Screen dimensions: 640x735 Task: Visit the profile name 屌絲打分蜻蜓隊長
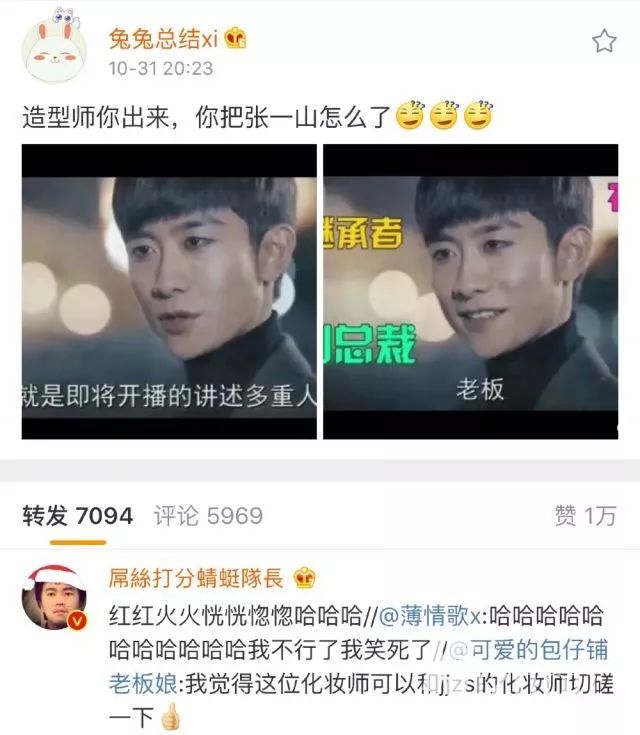pyautogui.click(x=196, y=578)
